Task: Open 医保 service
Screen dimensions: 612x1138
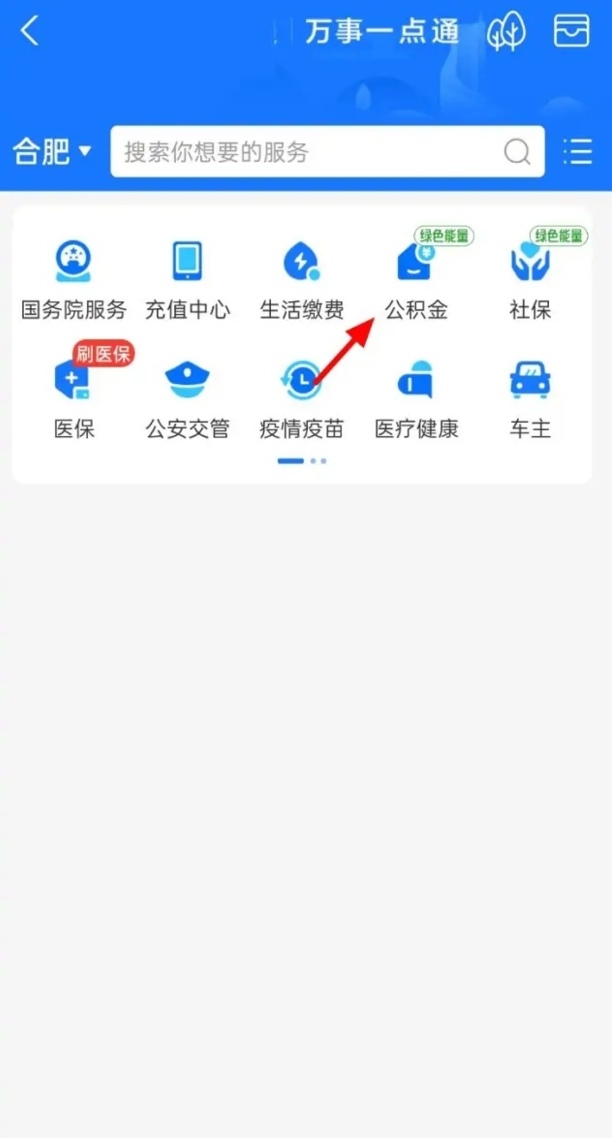Action: pyautogui.click(x=74, y=400)
